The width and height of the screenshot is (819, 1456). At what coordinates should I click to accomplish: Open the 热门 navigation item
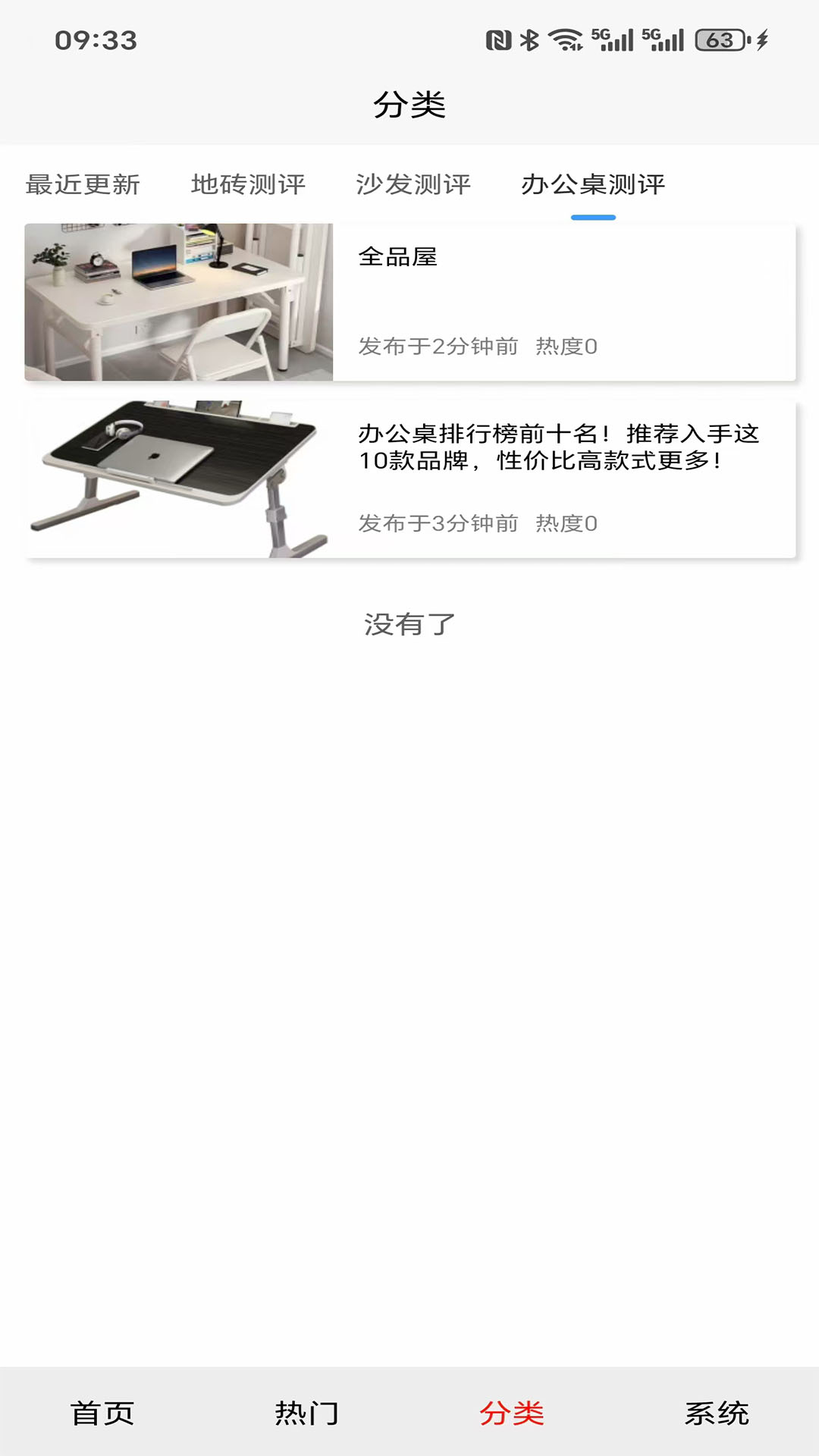pyautogui.click(x=307, y=1412)
